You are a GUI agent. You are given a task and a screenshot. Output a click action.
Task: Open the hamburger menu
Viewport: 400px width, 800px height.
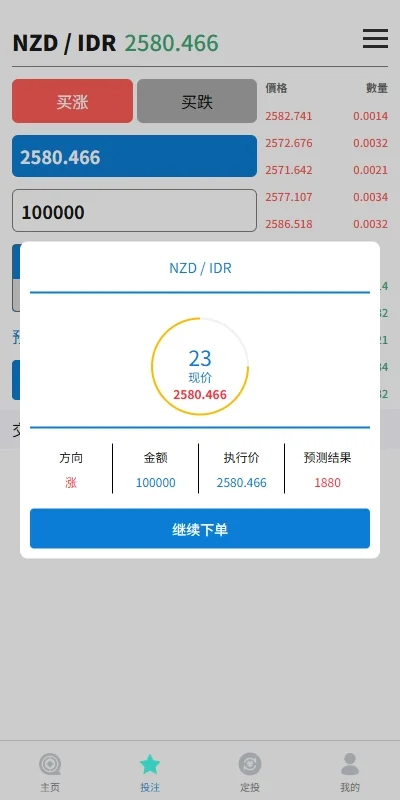375,38
